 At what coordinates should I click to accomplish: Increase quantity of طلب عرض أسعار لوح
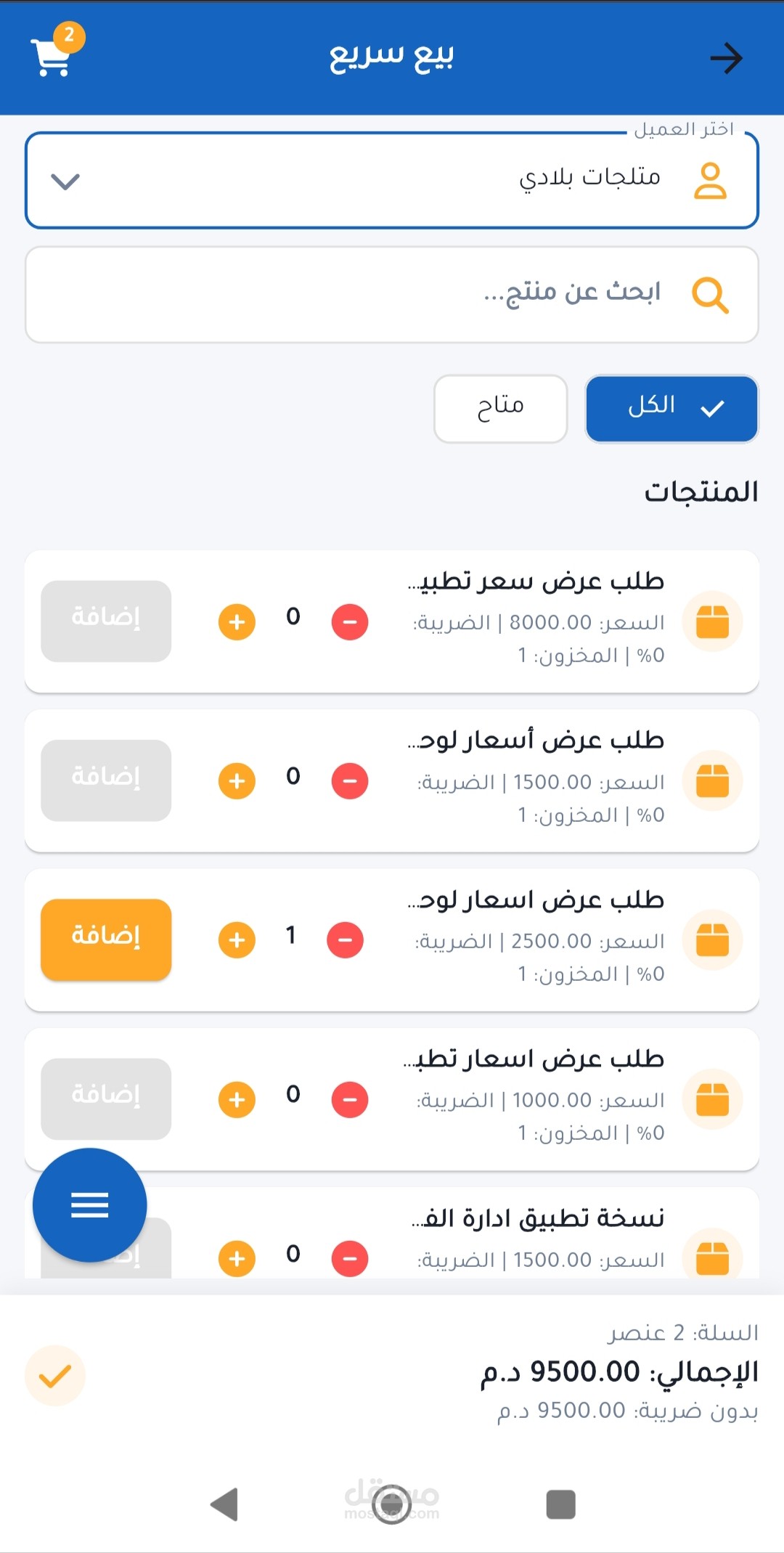pos(237,781)
